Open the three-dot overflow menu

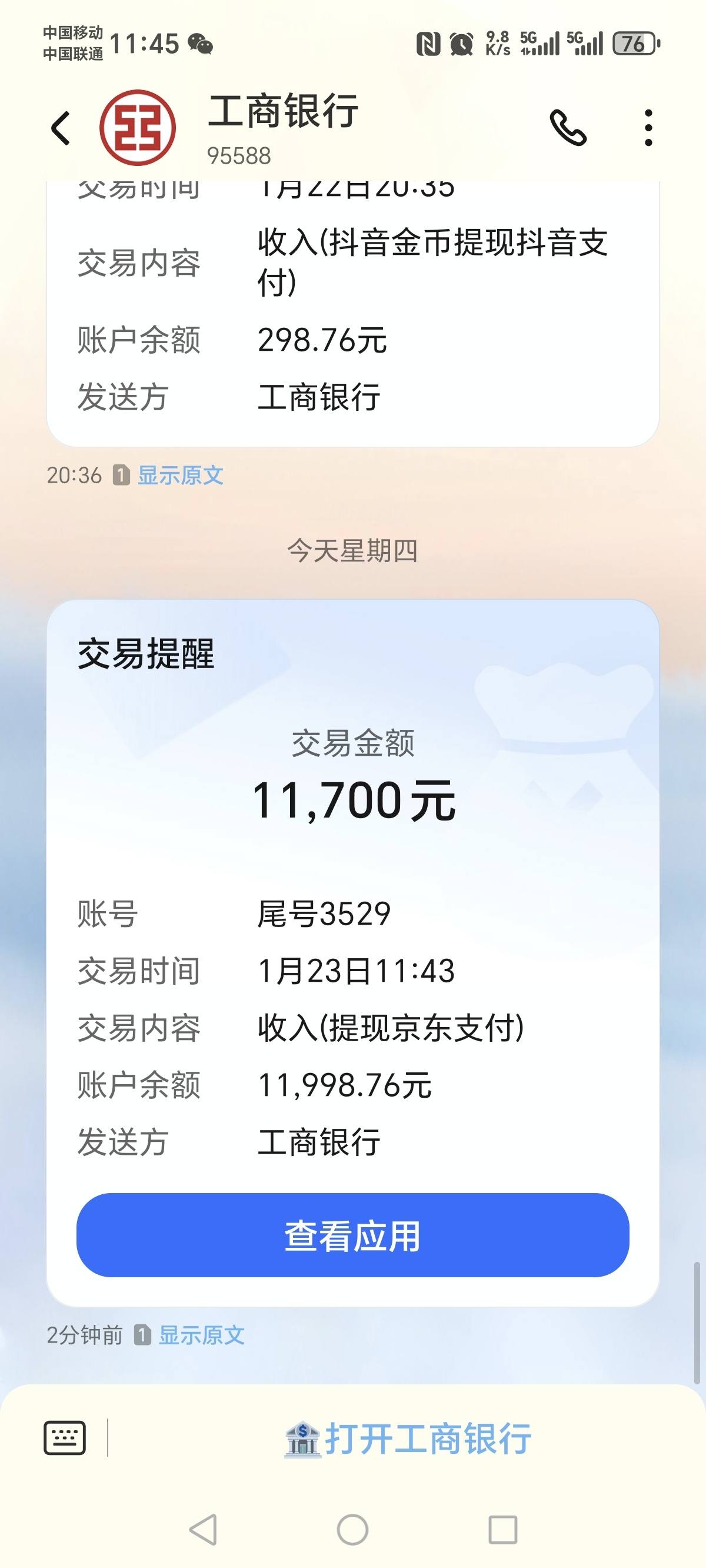pos(648,128)
